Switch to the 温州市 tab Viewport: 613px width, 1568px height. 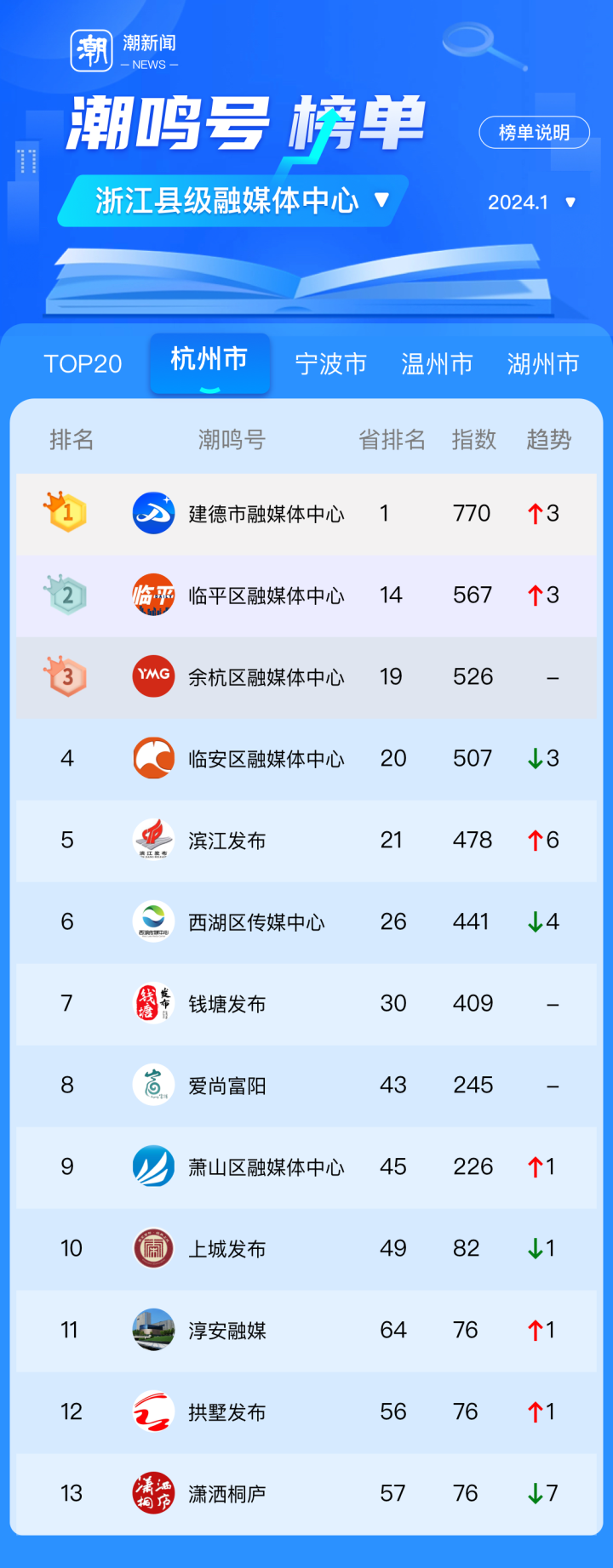click(437, 364)
